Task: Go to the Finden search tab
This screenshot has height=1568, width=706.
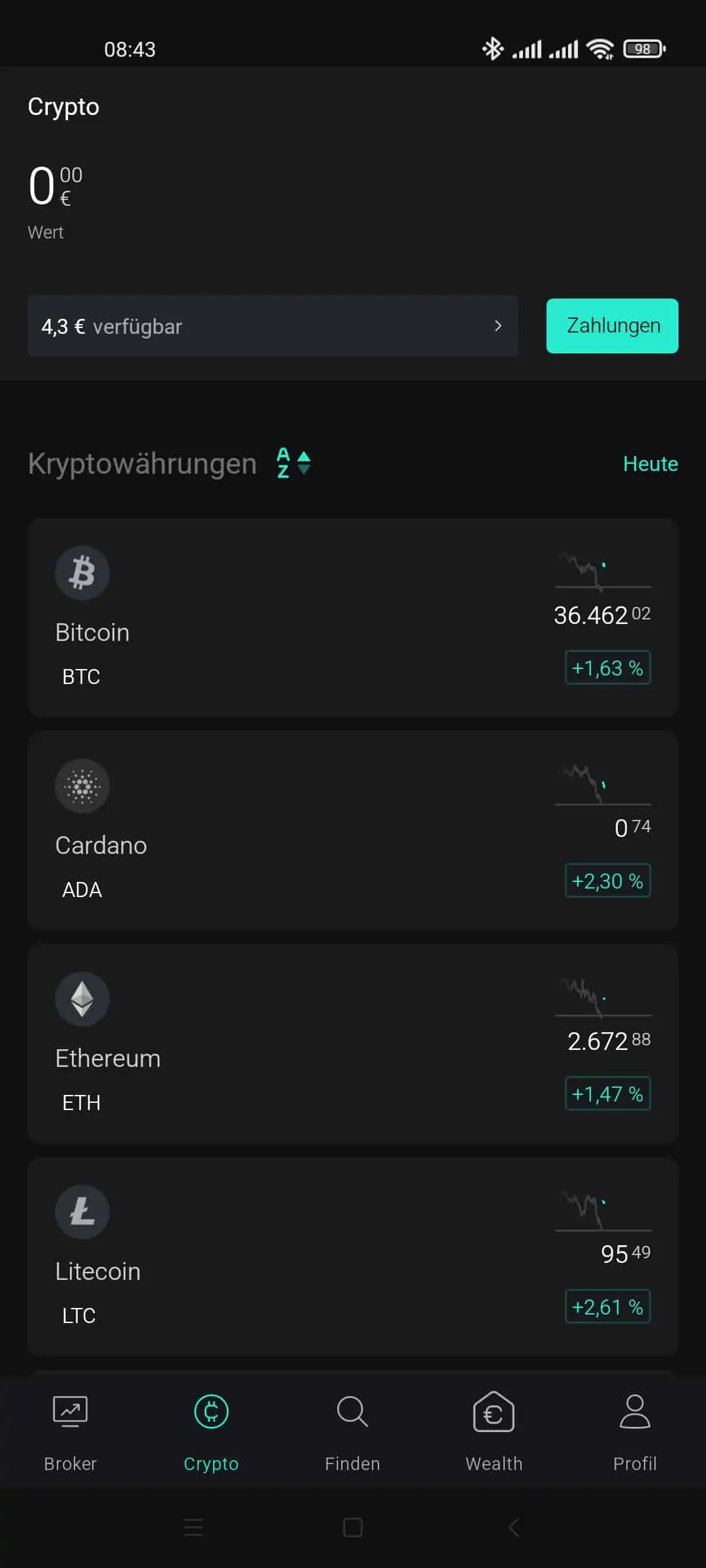Action: [x=352, y=1432]
